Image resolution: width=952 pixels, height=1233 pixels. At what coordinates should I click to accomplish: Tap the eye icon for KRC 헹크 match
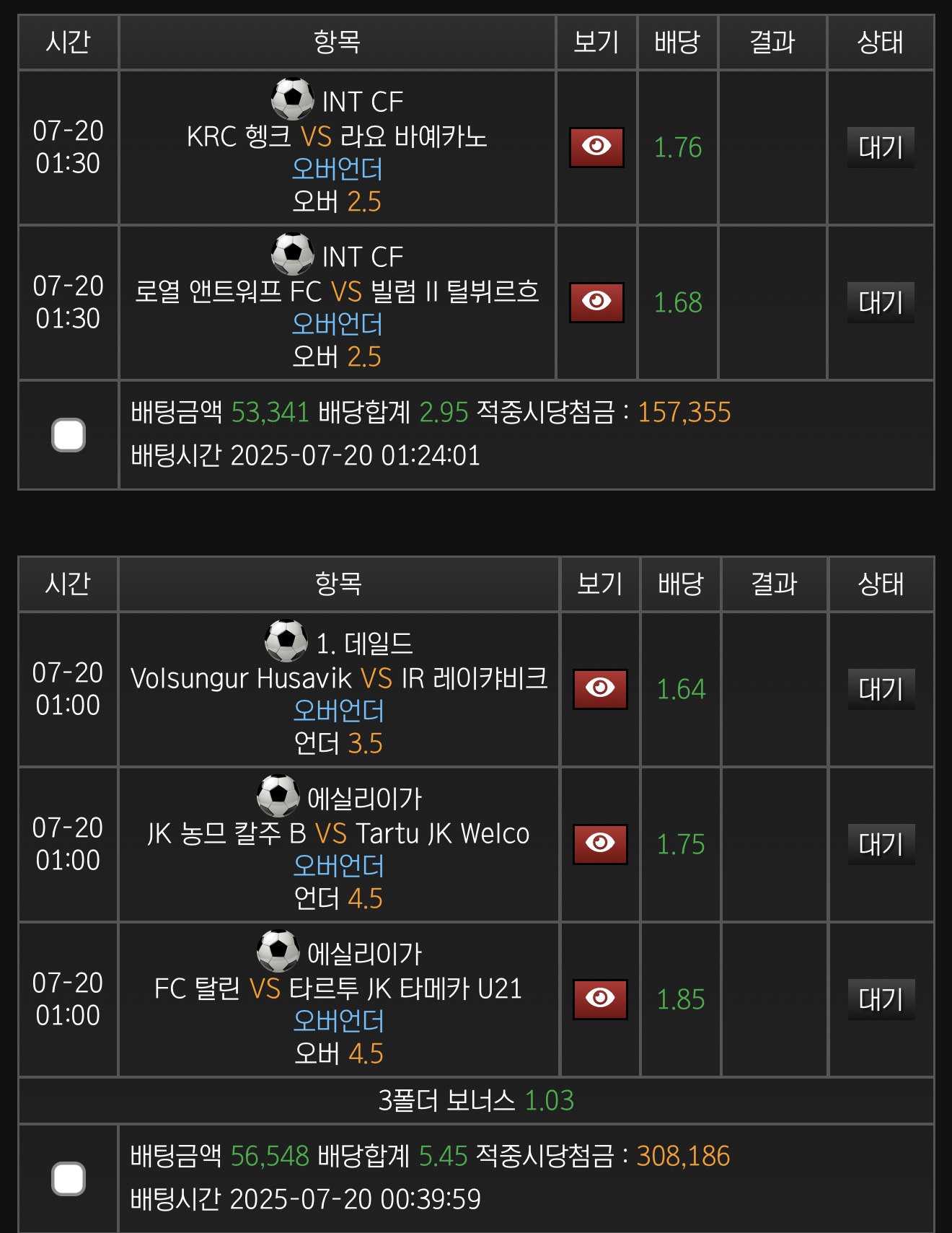coord(596,147)
